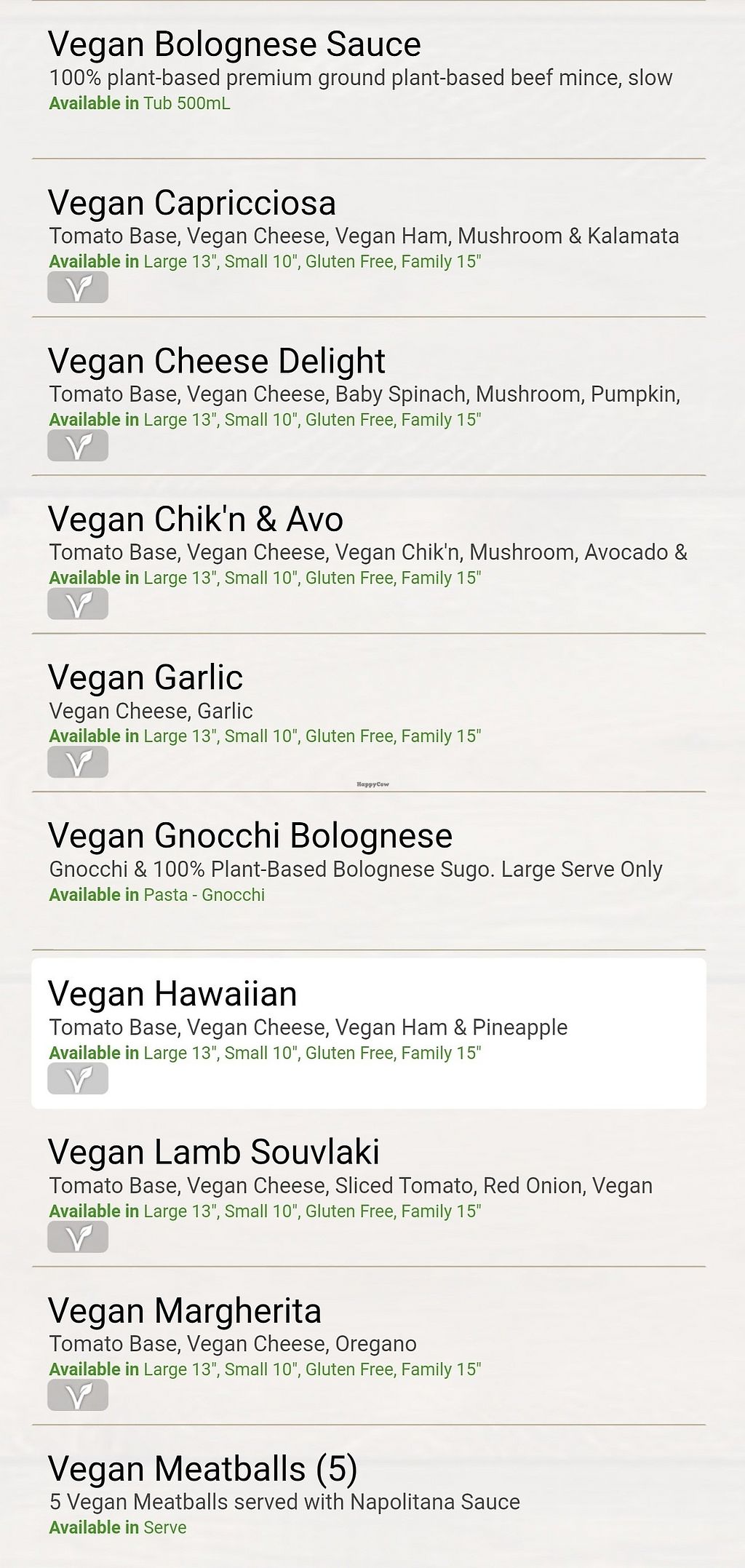Open the Vegan Bolognese Sauce item
The width and height of the screenshot is (745, 1568).
coord(234,45)
